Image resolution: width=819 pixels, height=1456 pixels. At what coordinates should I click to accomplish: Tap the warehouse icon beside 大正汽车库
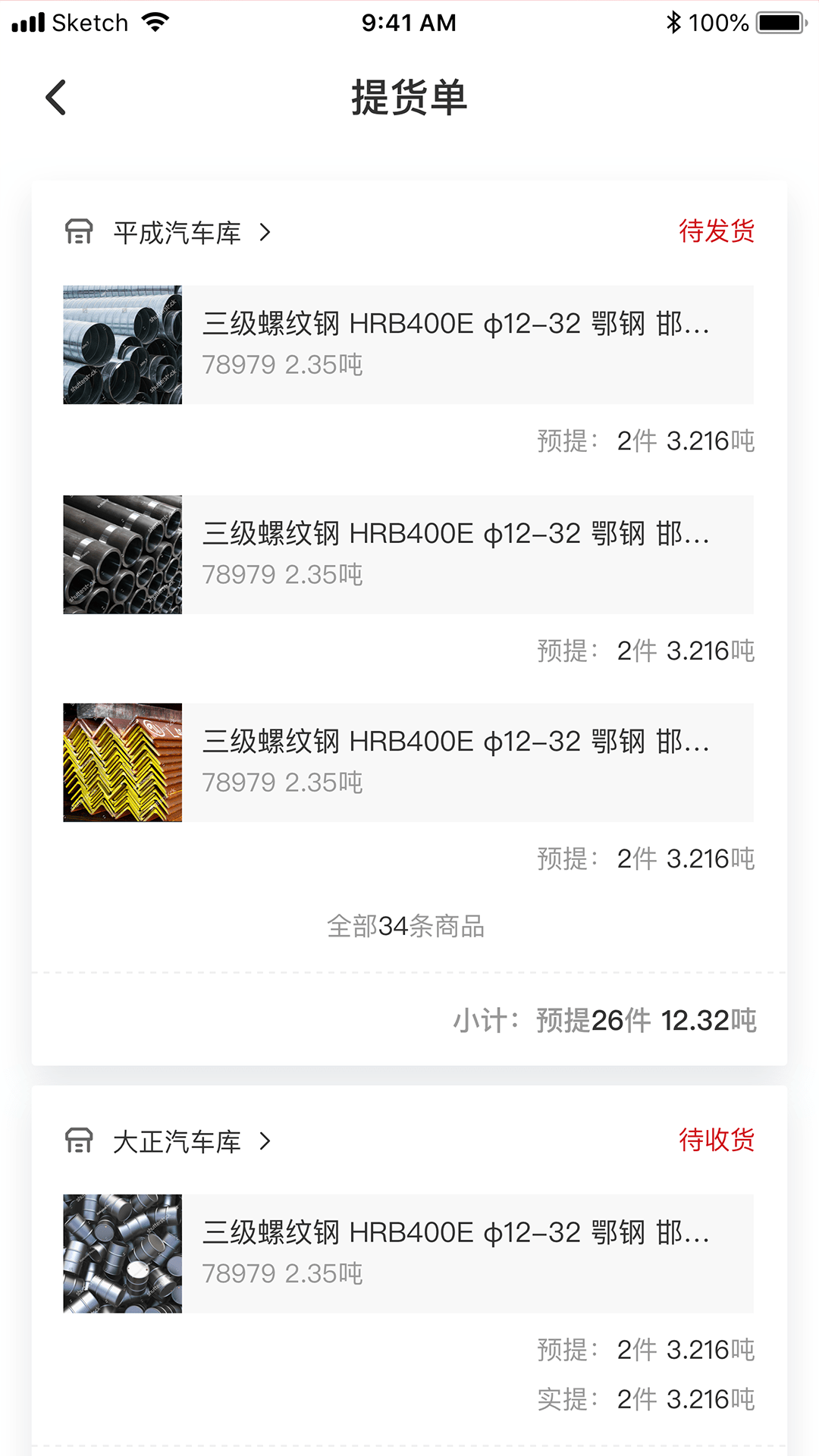pyautogui.click(x=79, y=1141)
